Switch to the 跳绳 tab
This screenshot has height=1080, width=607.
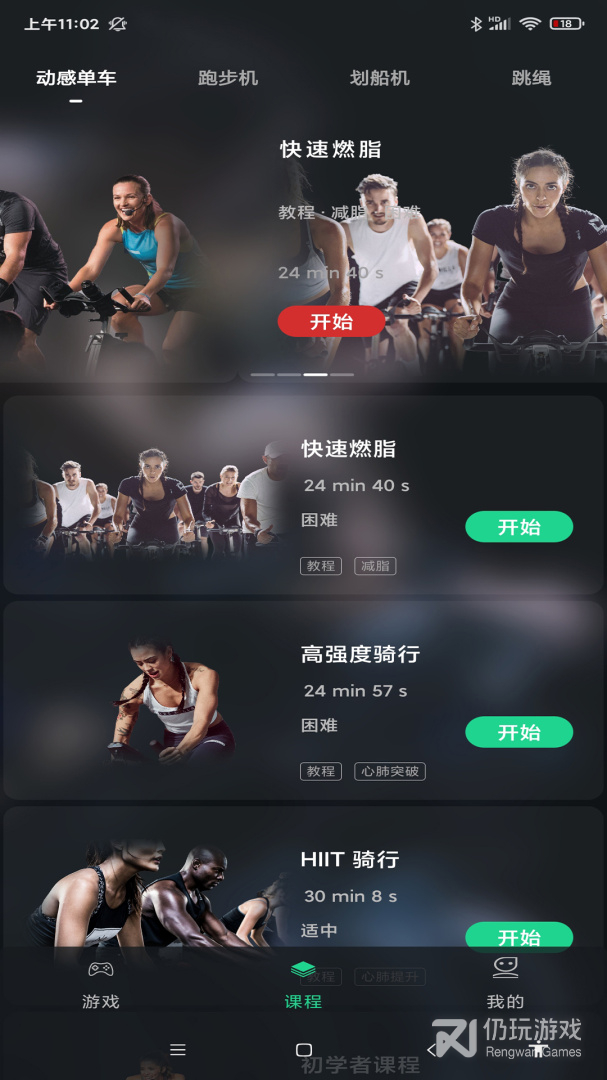click(x=531, y=78)
